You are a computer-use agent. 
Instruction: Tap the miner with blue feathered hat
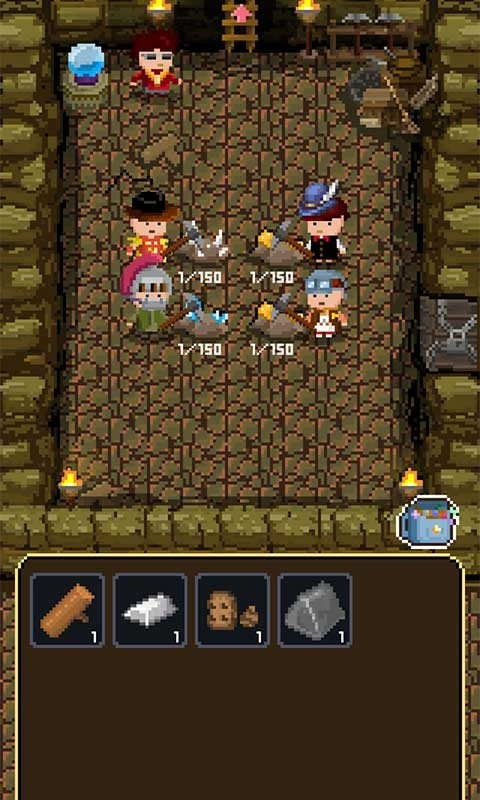click(323, 221)
